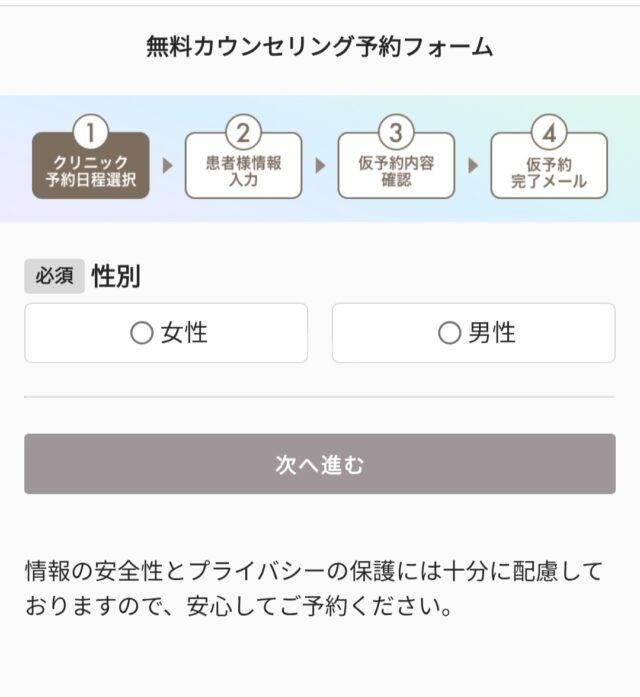Screen dimensions: 640x697
Task: Select the 女性 gender option
Action: click(166, 333)
